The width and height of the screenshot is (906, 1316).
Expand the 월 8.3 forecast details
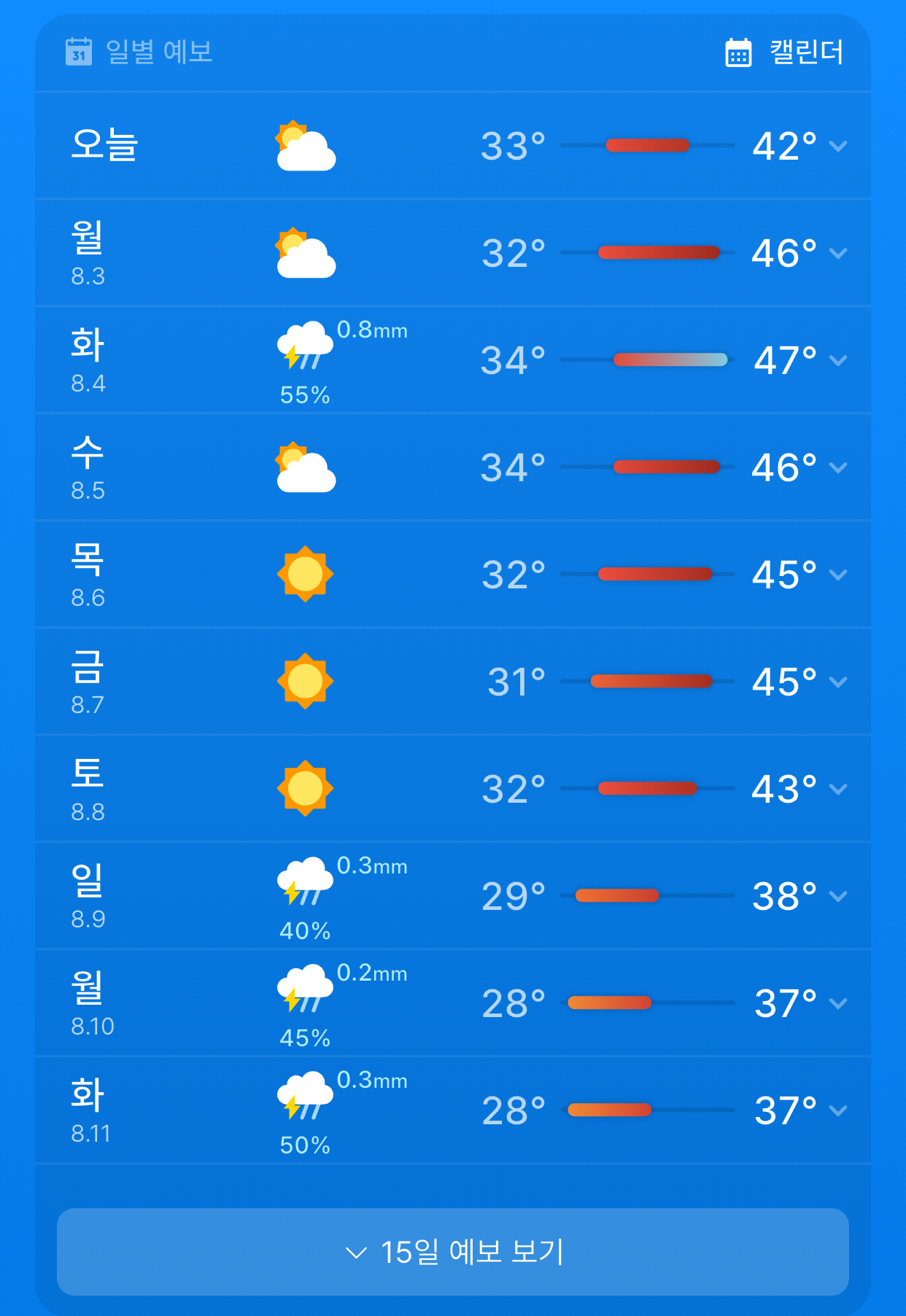453,252
